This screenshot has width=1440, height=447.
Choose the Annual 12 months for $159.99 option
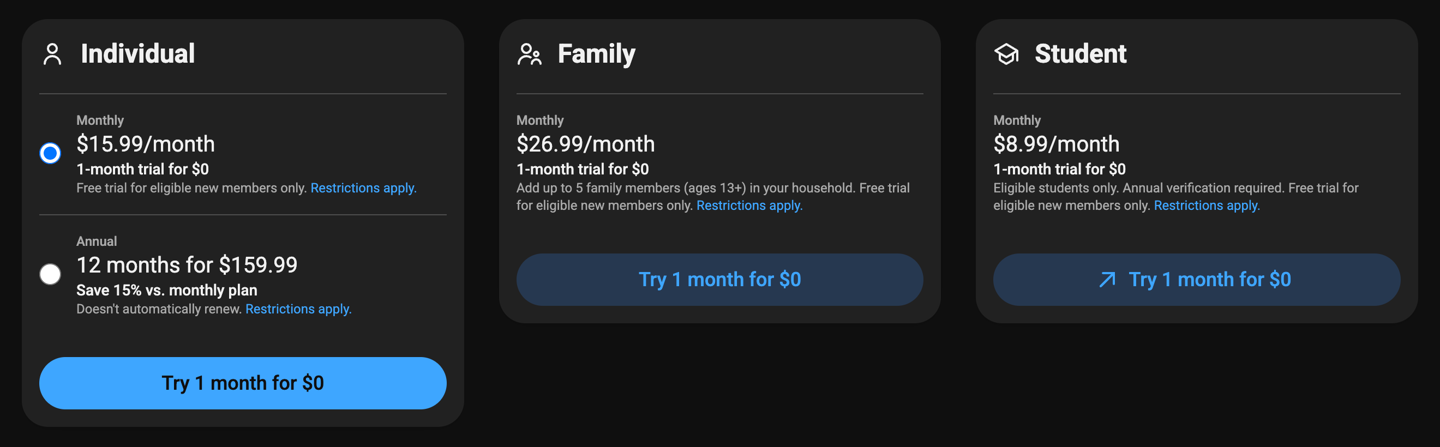point(50,274)
